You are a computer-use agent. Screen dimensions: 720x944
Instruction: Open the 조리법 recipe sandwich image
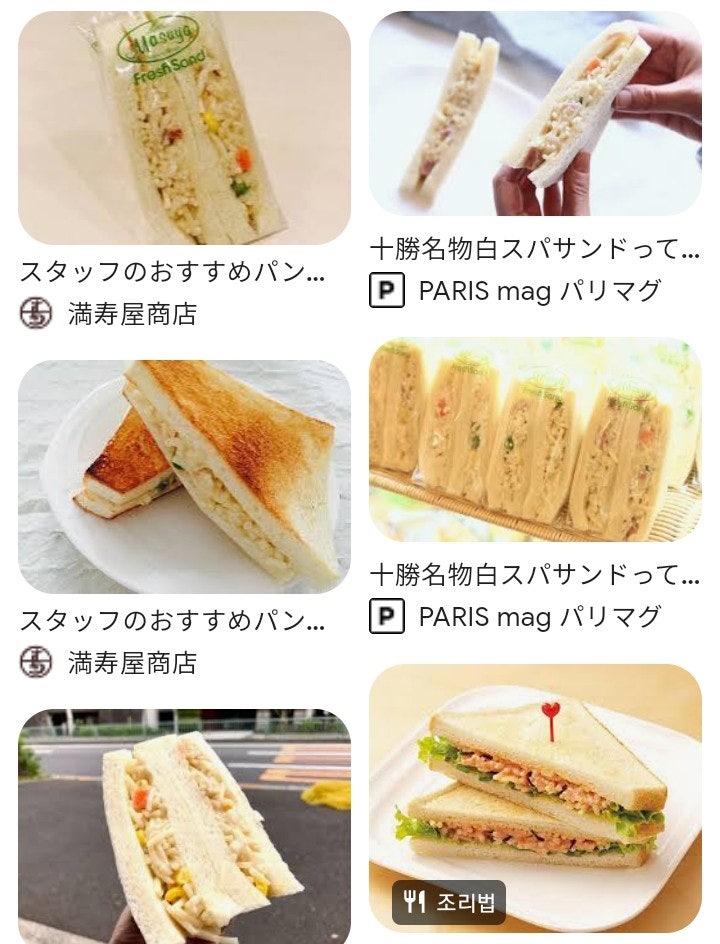coord(535,790)
